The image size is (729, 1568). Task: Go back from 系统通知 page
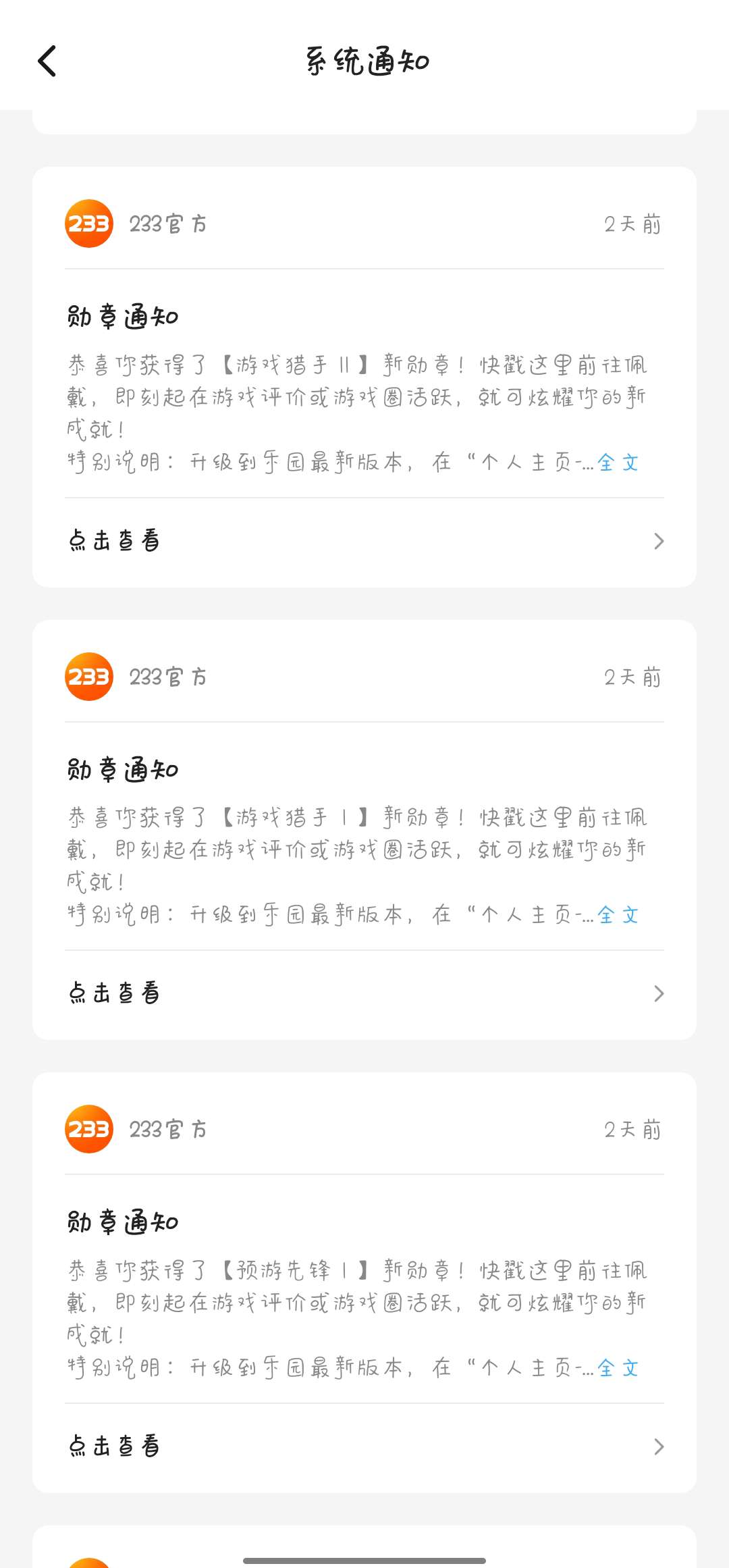tap(47, 61)
